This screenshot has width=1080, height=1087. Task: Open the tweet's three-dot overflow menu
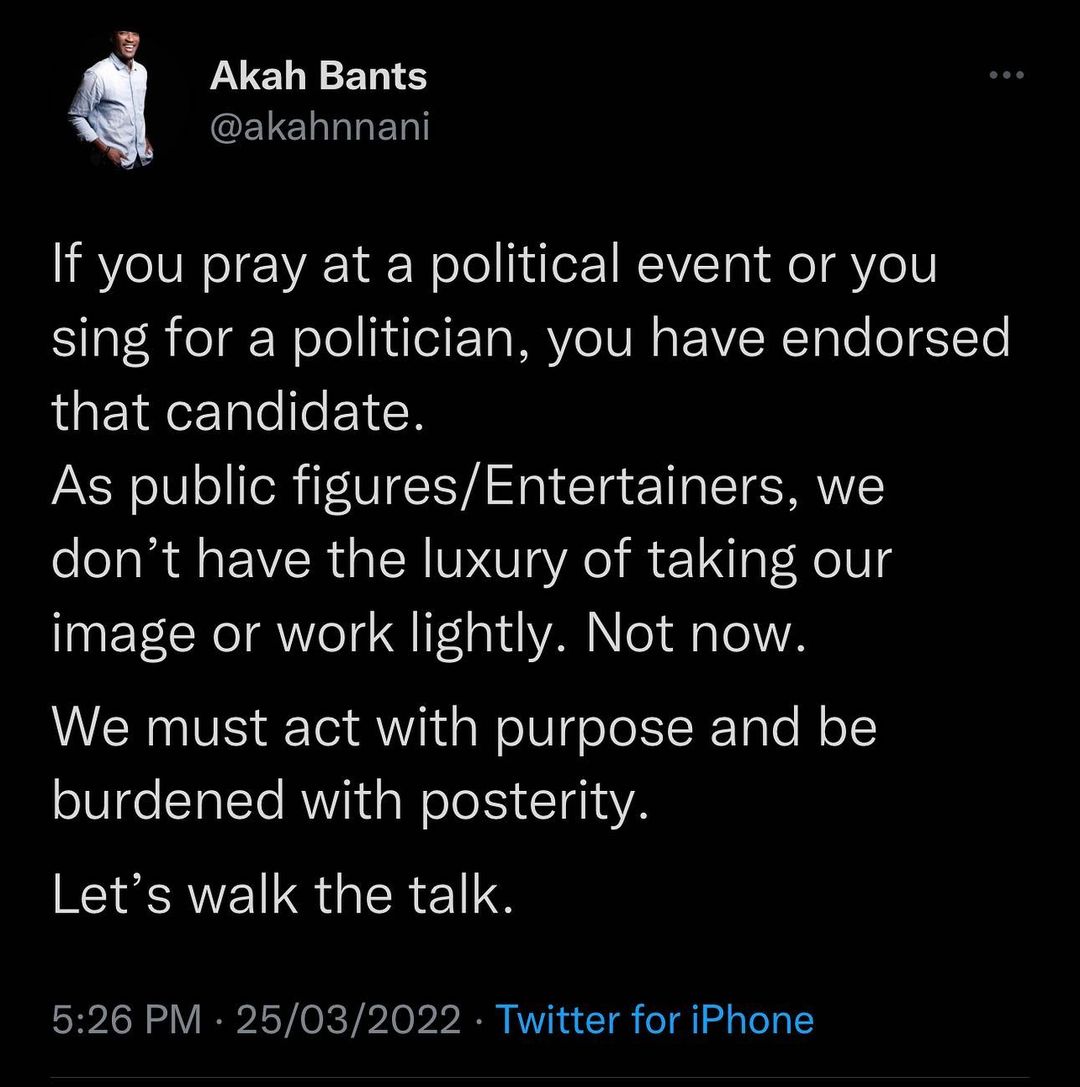[x=1005, y=75]
